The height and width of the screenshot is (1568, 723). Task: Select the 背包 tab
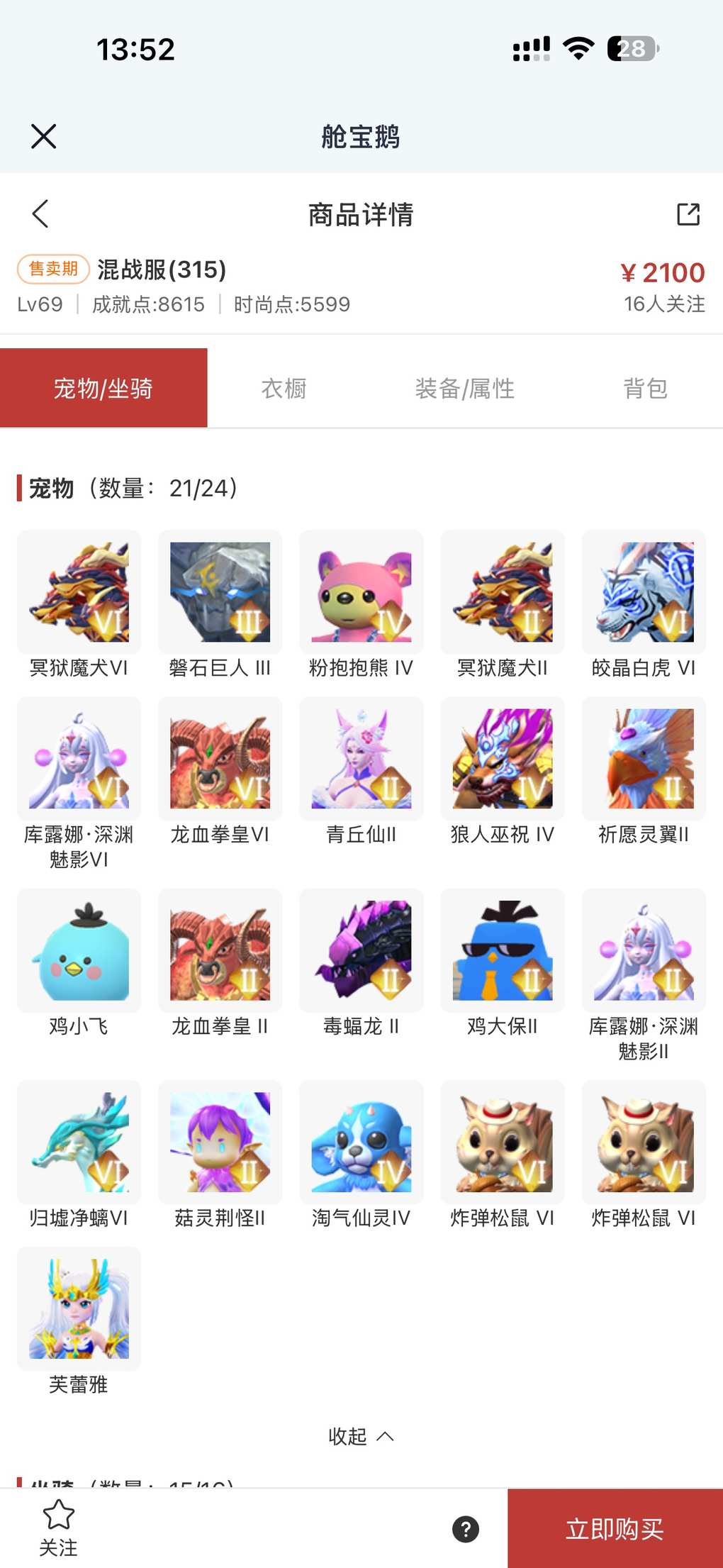coord(645,389)
